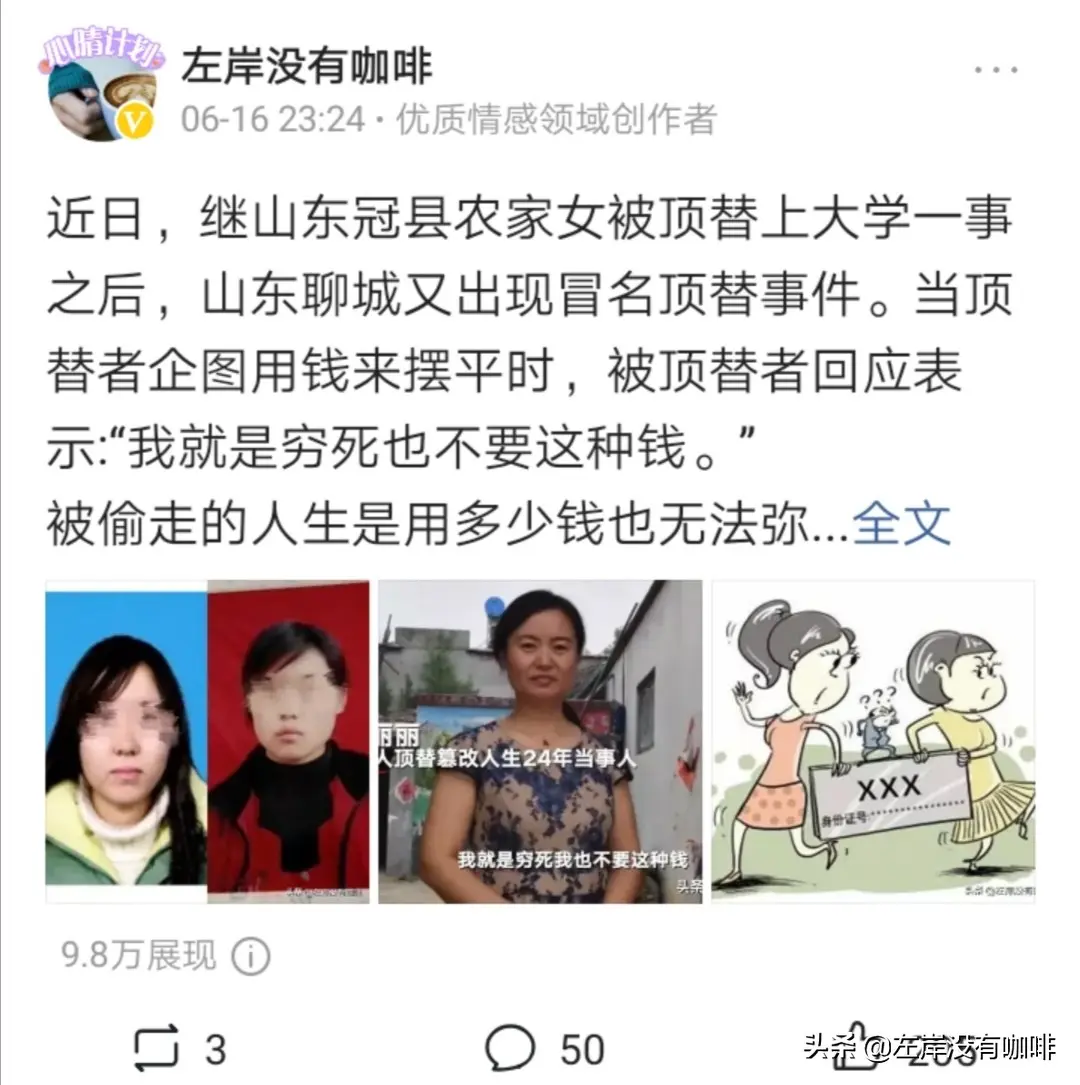View the woman in floral dress photo

click(x=540, y=741)
